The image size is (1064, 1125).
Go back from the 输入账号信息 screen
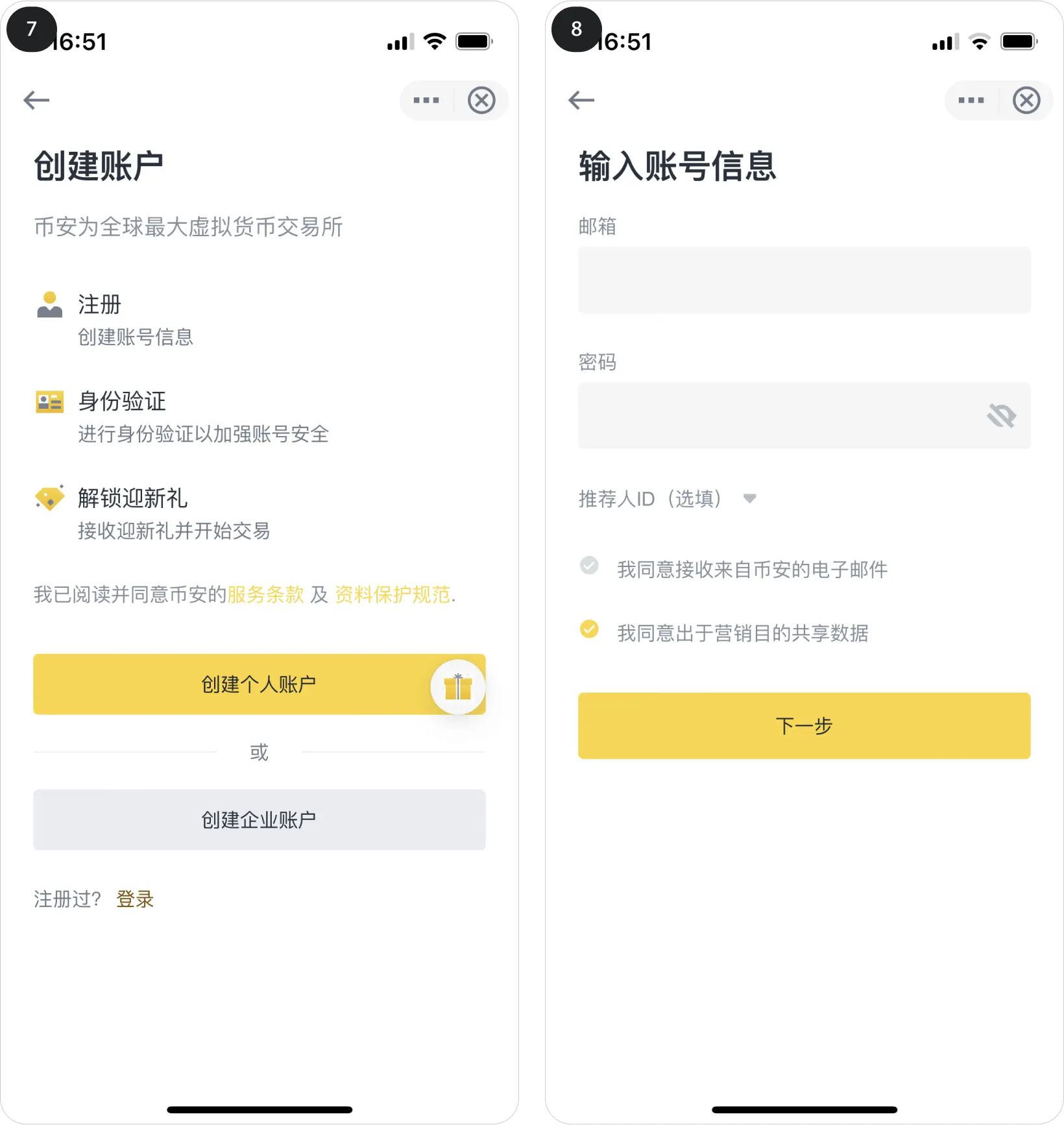coord(581,100)
